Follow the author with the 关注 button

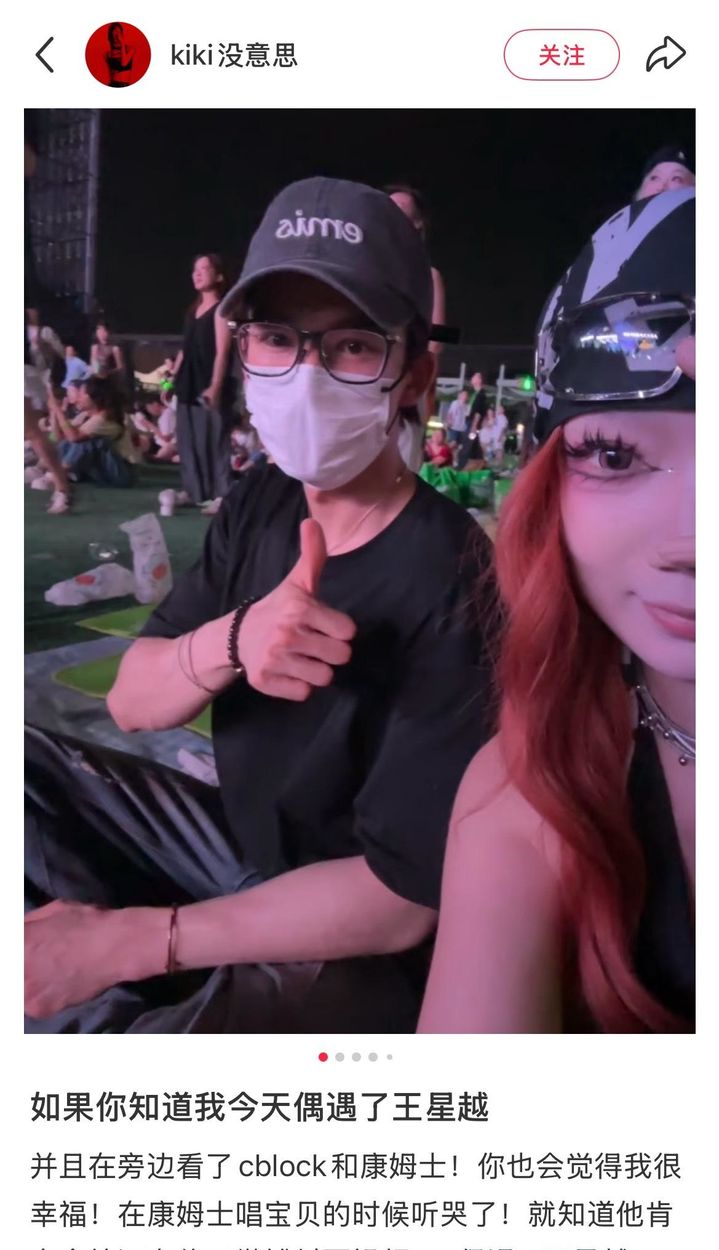click(561, 55)
